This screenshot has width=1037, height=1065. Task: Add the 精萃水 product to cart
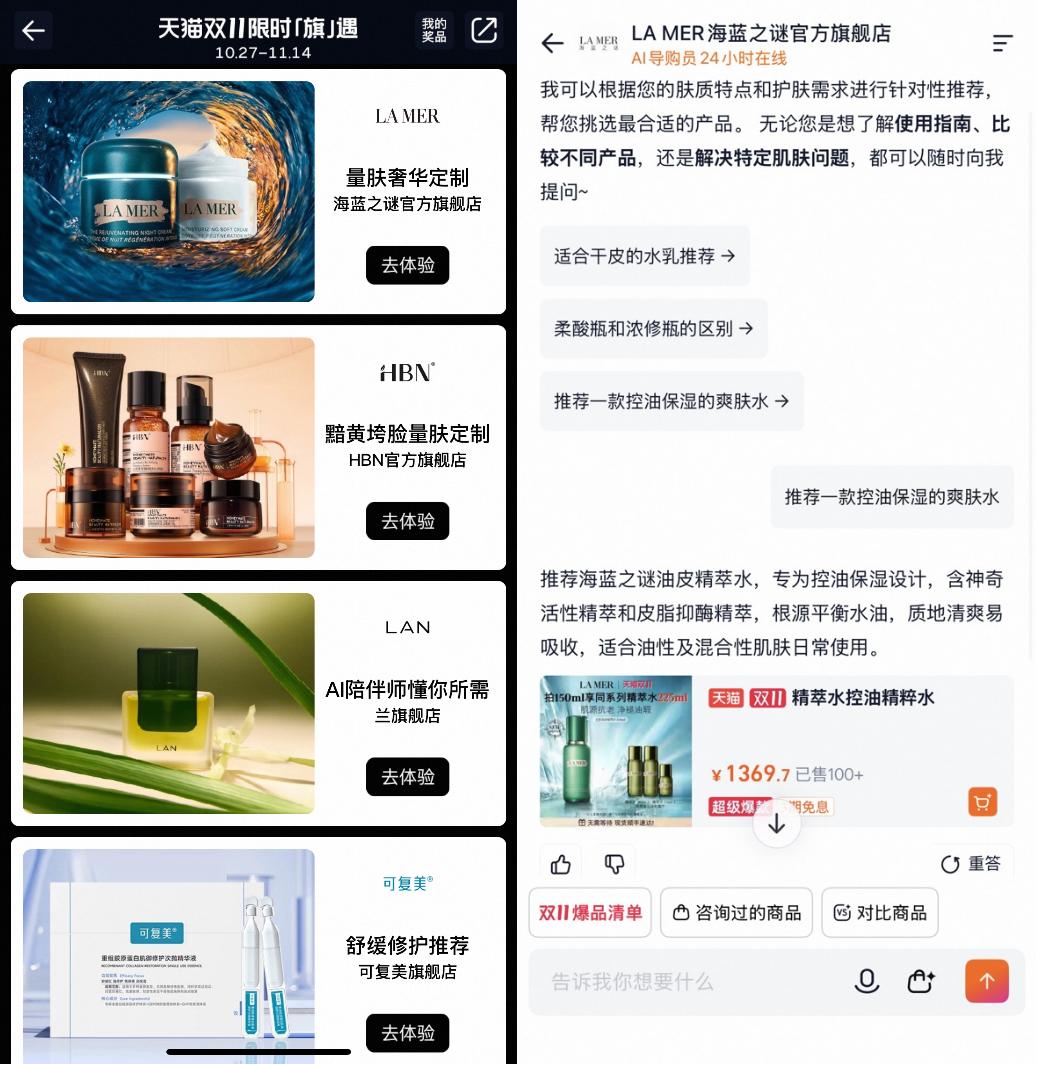(x=982, y=802)
